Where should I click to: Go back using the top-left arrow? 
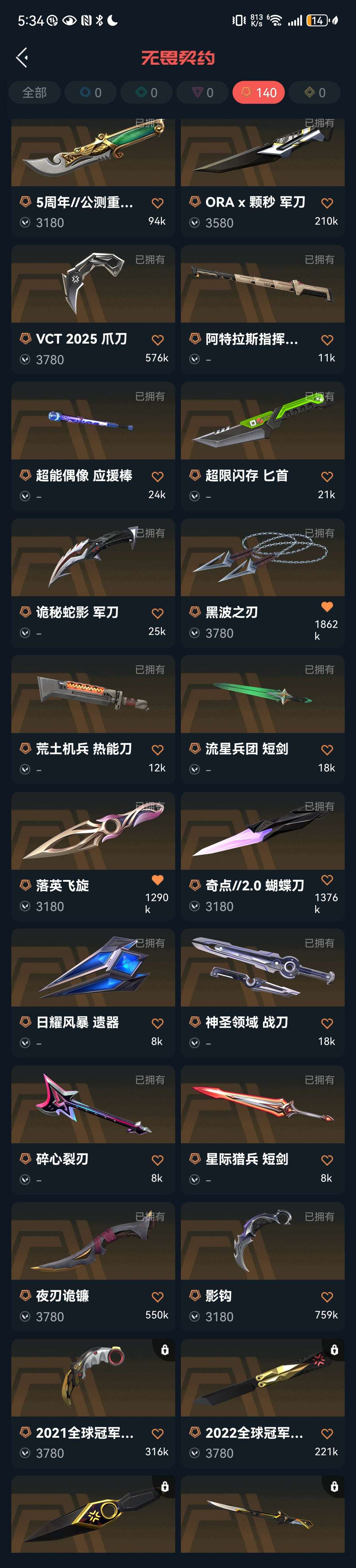pos(22,58)
